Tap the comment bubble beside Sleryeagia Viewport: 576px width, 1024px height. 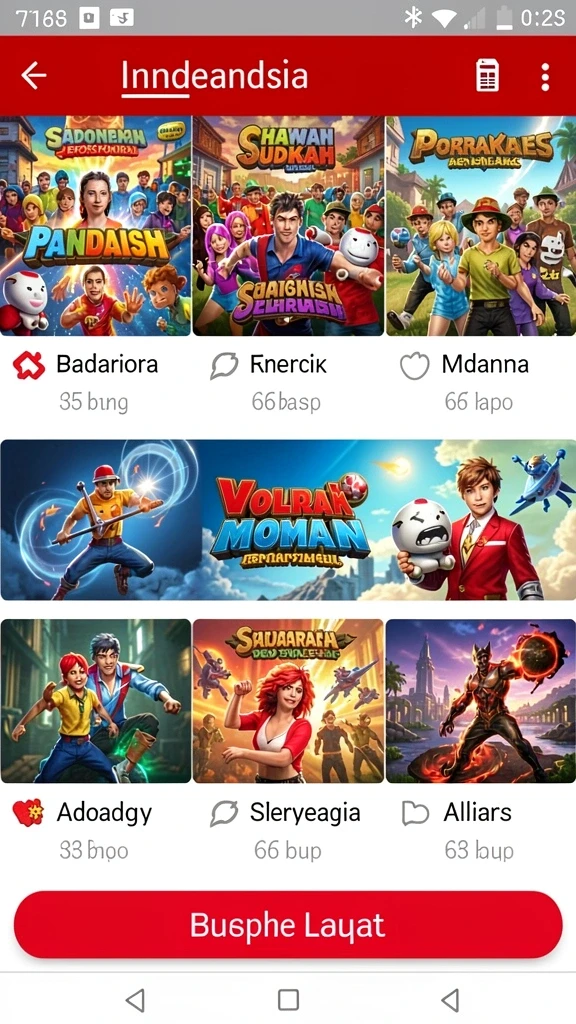[223, 814]
